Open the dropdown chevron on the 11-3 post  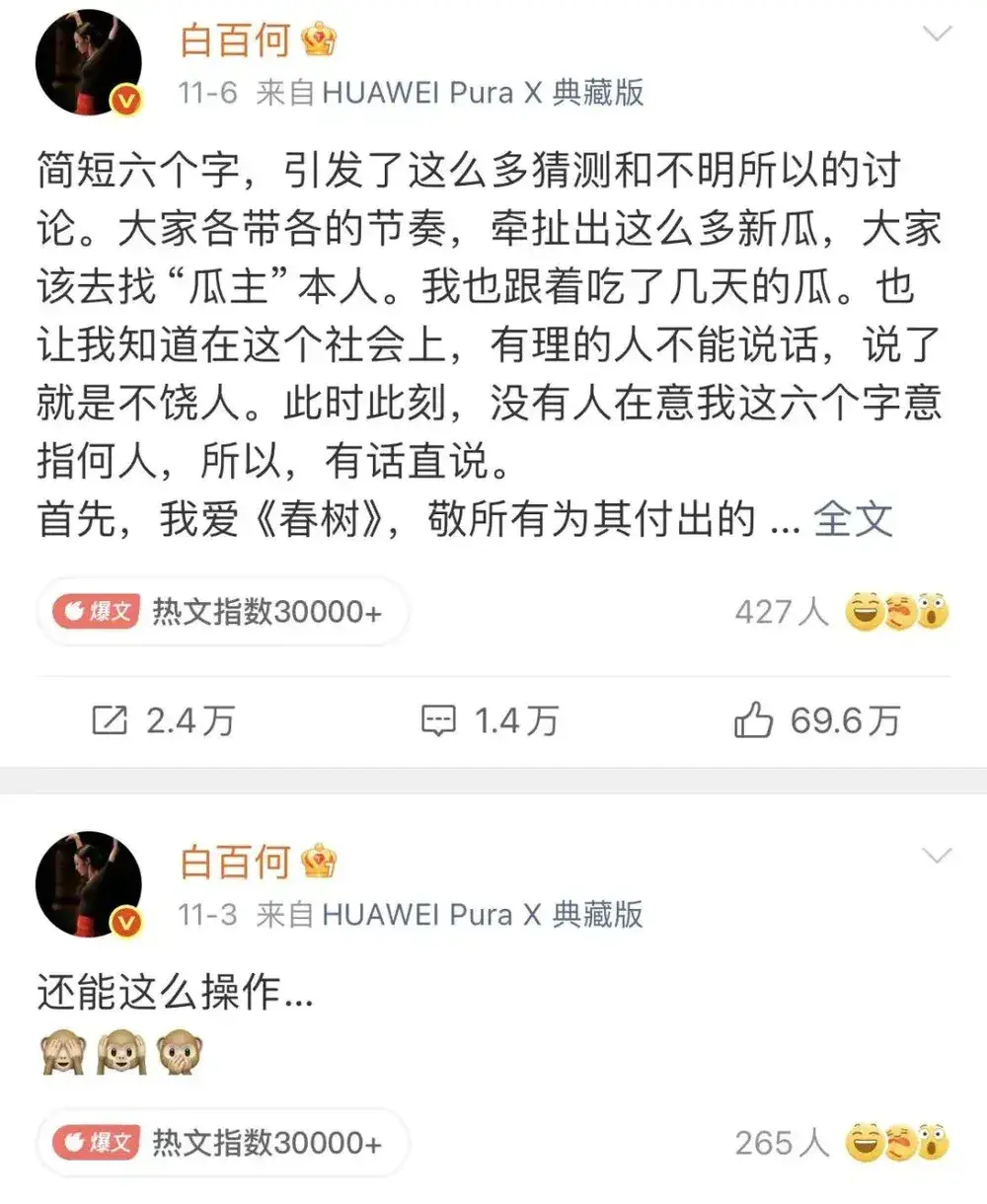pyautogui.click(x=936, y=855)
